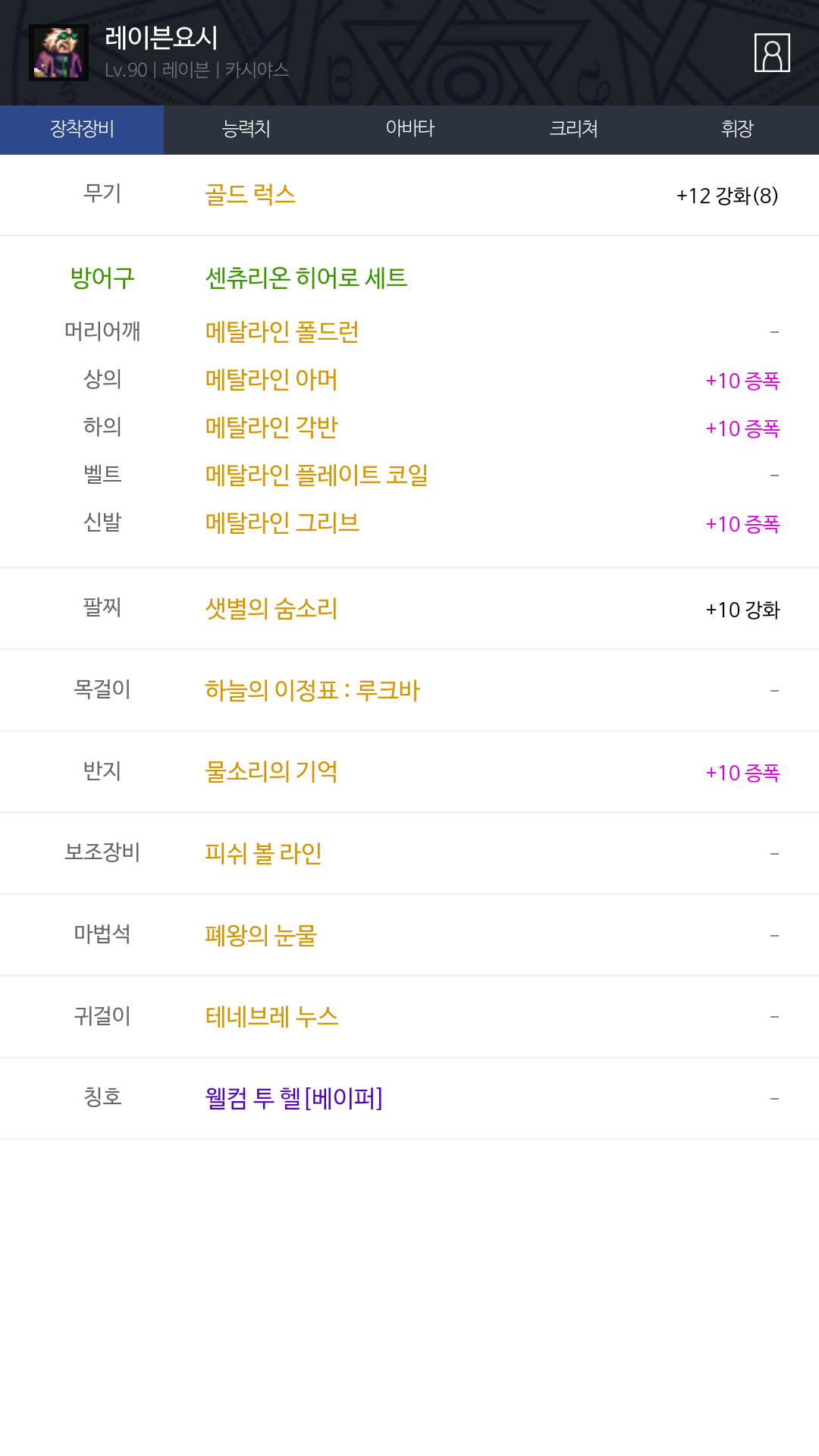
Task: Tap the character avatar 레이븐요시
Action: tap(58, 53)
